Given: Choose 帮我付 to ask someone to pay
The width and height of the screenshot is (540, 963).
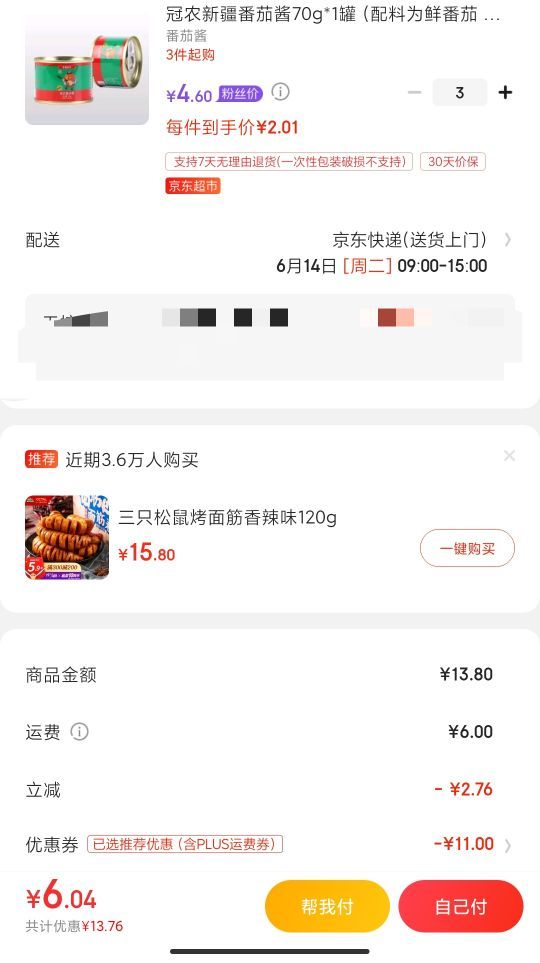Looking at the screenshot, I should 327,906.
